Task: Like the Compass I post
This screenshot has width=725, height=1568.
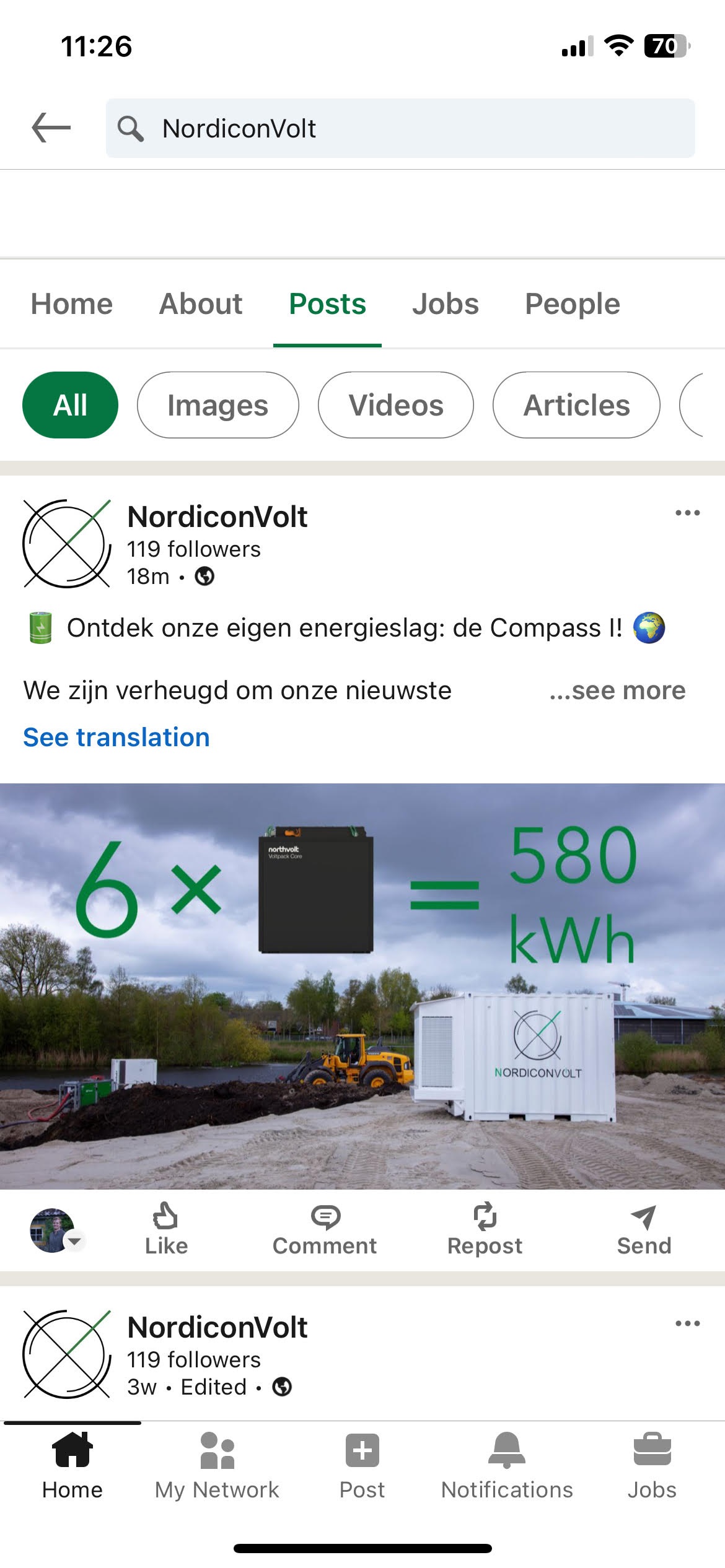Action: point(166,1229)
